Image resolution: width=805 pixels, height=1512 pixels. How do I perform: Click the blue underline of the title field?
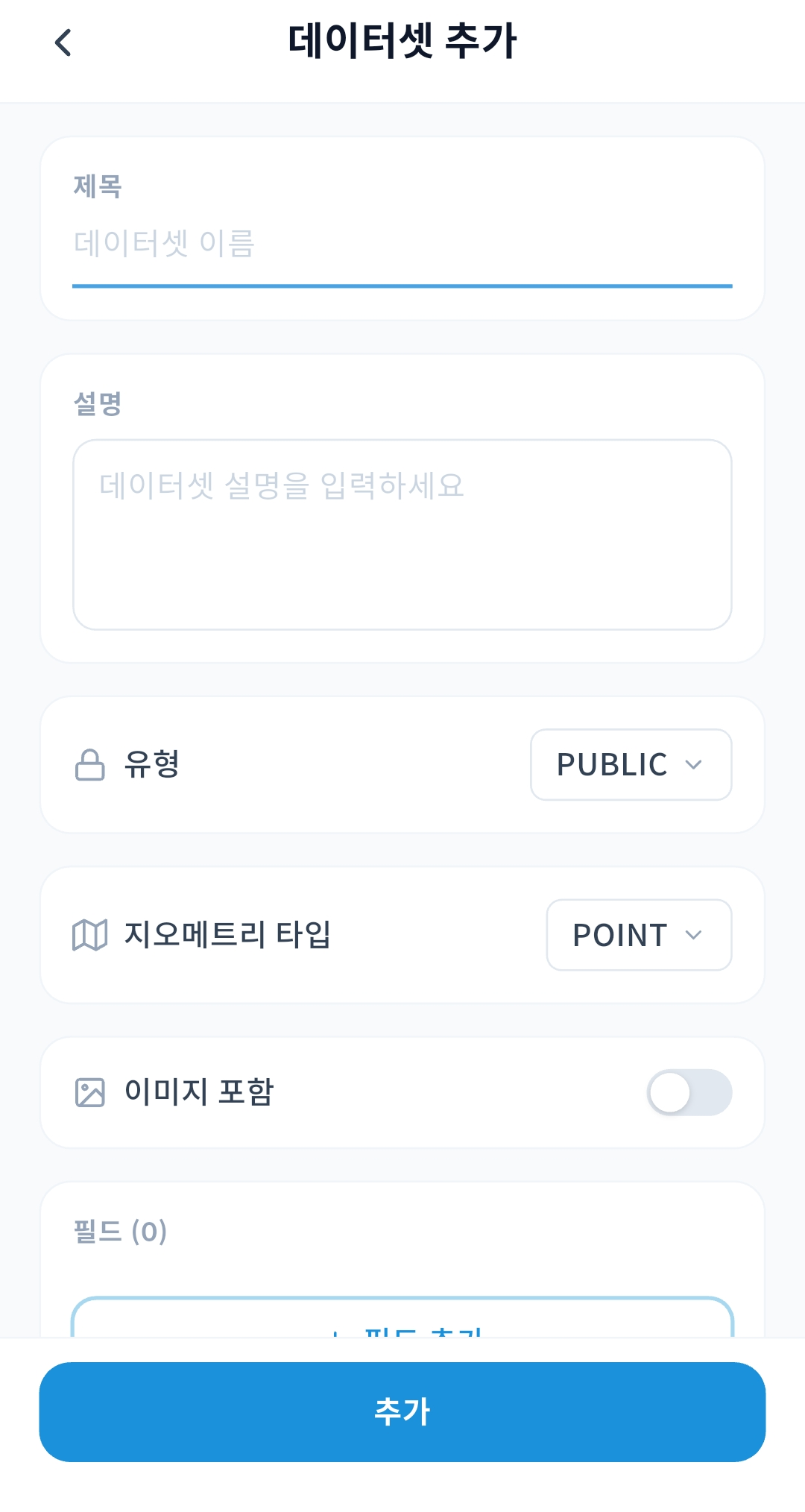pos(402,285)
